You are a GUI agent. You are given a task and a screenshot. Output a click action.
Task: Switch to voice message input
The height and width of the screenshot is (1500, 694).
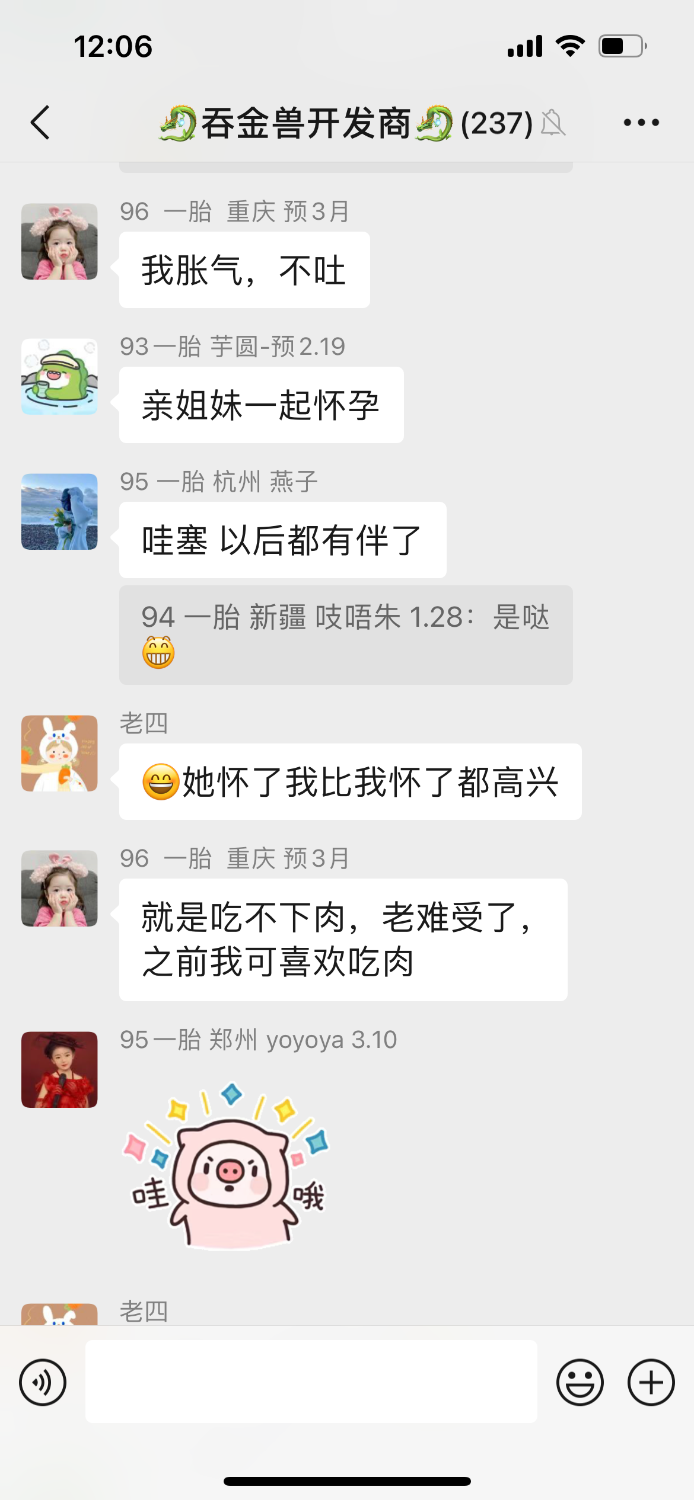(43, 1383)
